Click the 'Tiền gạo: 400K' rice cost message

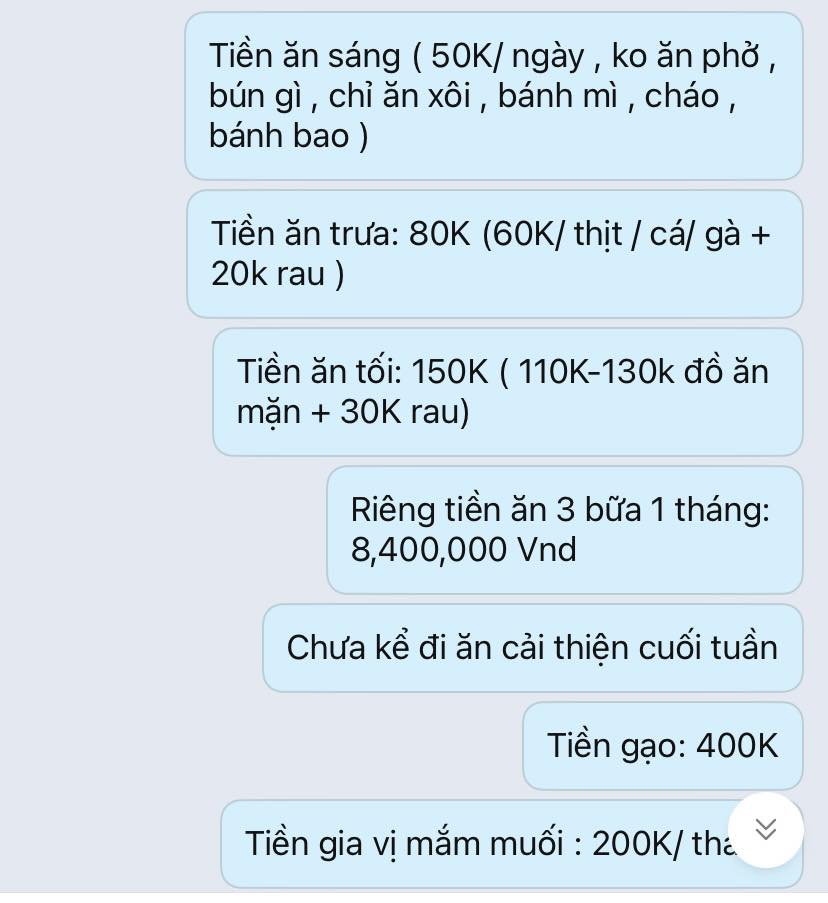coord(660,746)
